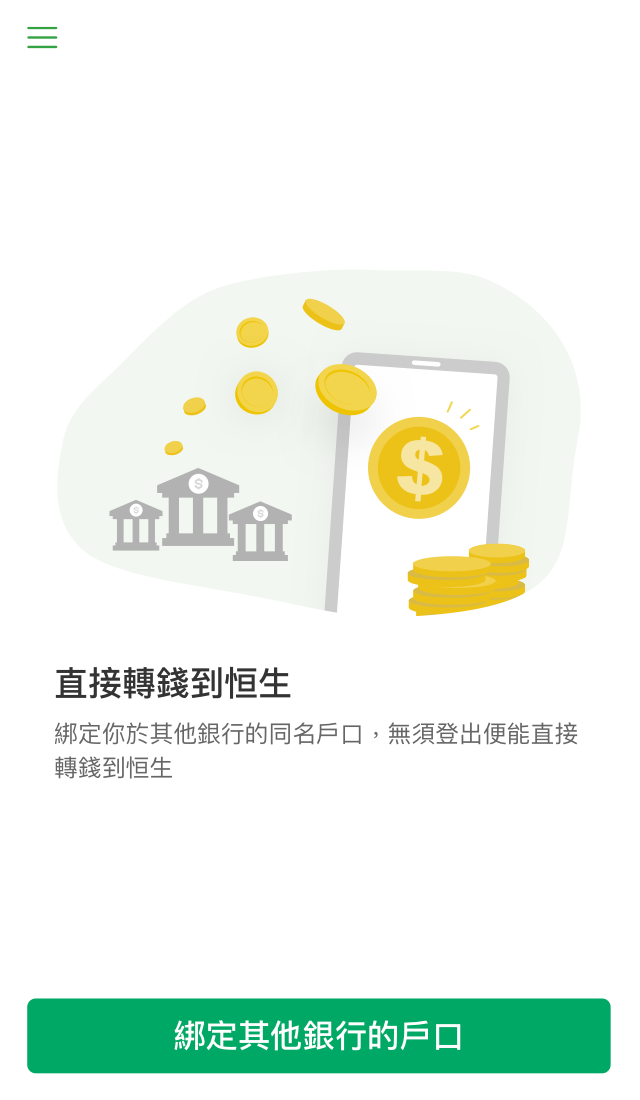Tap 綁定其他銀行的戶口 button
Screen dimensions: 640x1100
318,1036
